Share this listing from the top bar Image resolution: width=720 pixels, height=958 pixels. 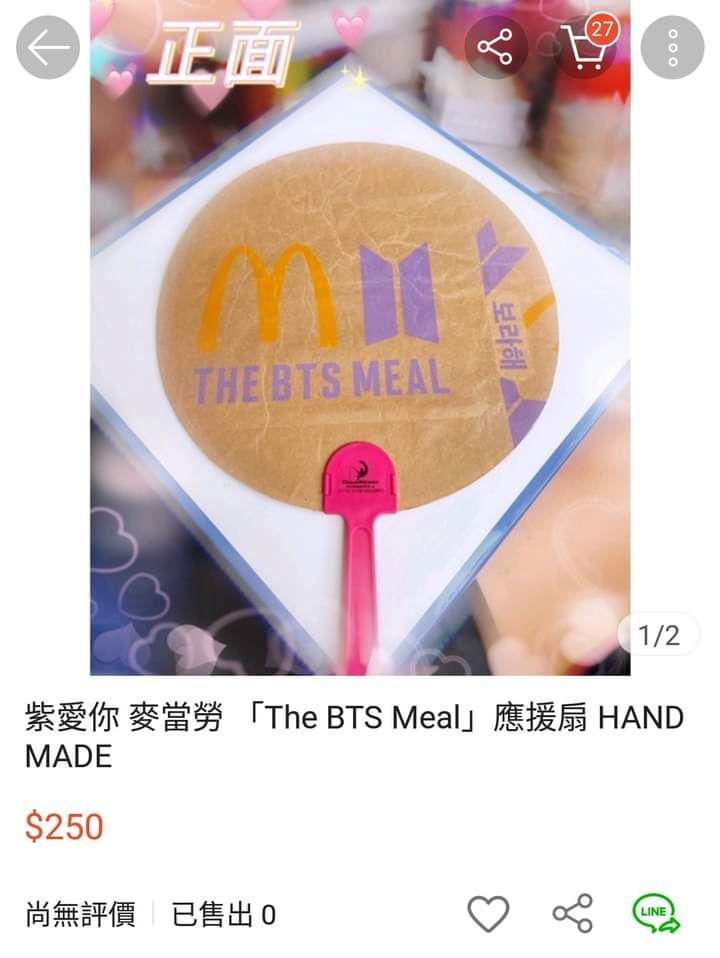[495, 47]
